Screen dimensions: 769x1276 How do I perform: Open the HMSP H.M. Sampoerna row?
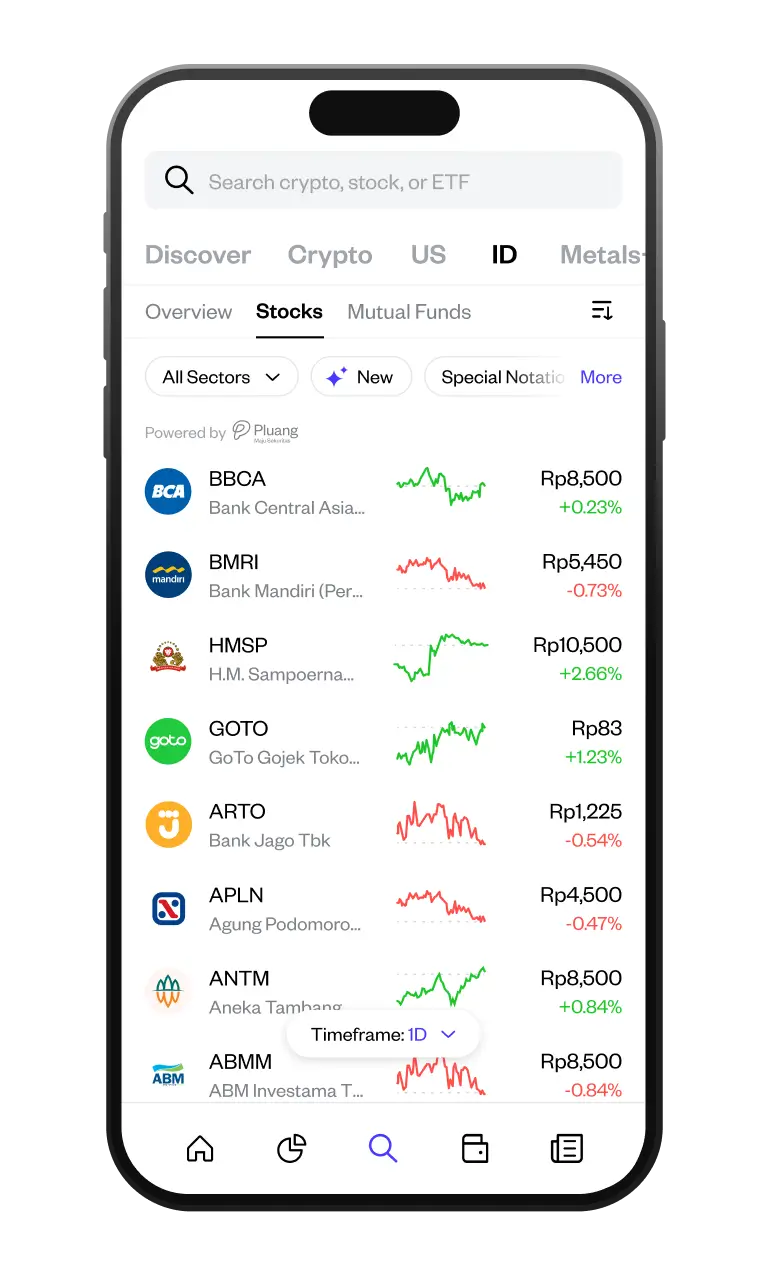[383, 658]
